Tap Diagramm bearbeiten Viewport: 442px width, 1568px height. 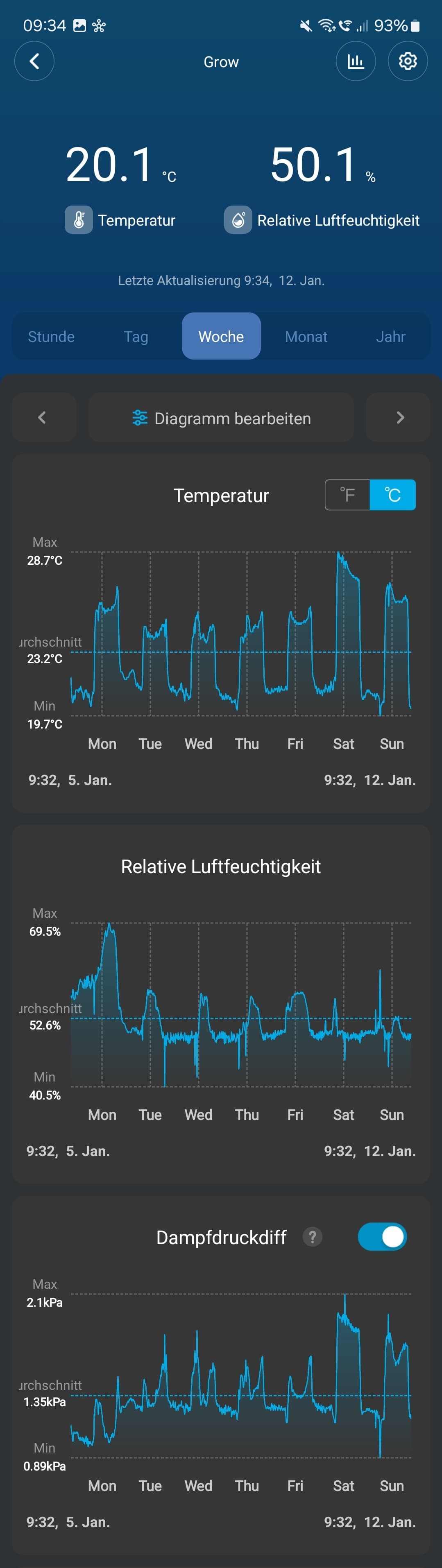221,418
